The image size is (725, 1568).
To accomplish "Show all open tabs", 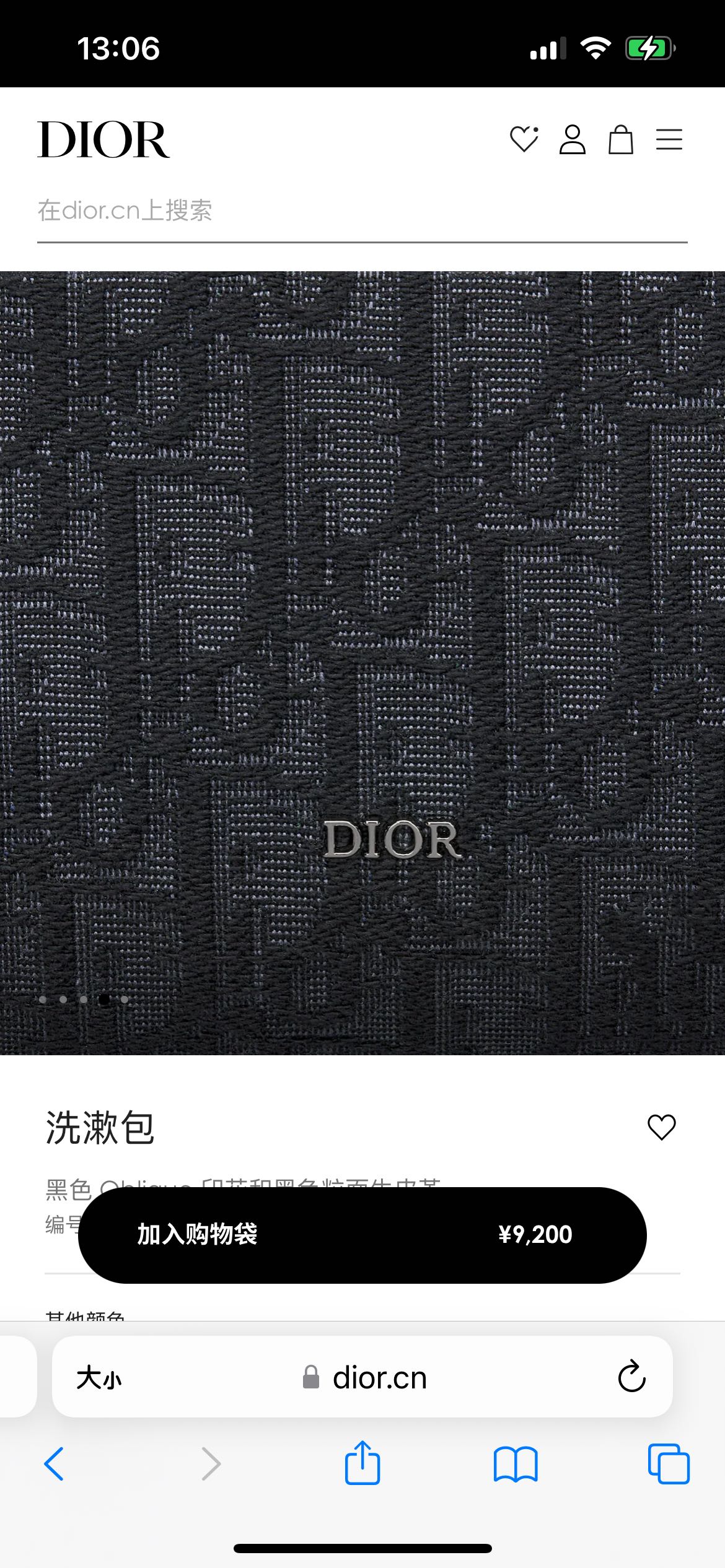I will (x=668, y=1464).
